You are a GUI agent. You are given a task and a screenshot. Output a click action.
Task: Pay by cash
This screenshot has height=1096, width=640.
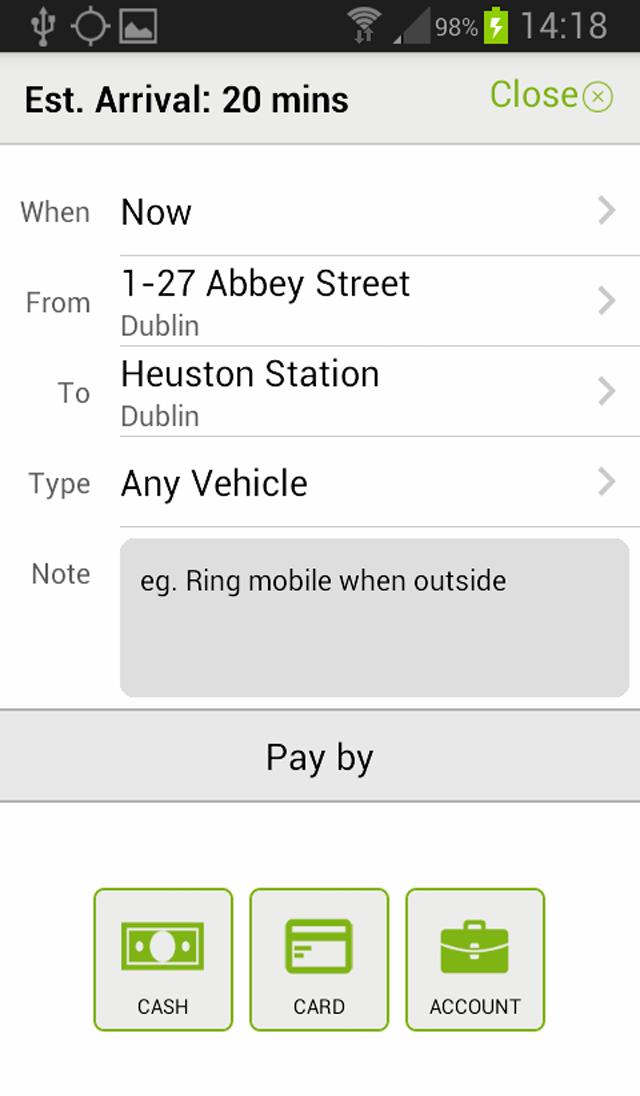pos(163,959)
